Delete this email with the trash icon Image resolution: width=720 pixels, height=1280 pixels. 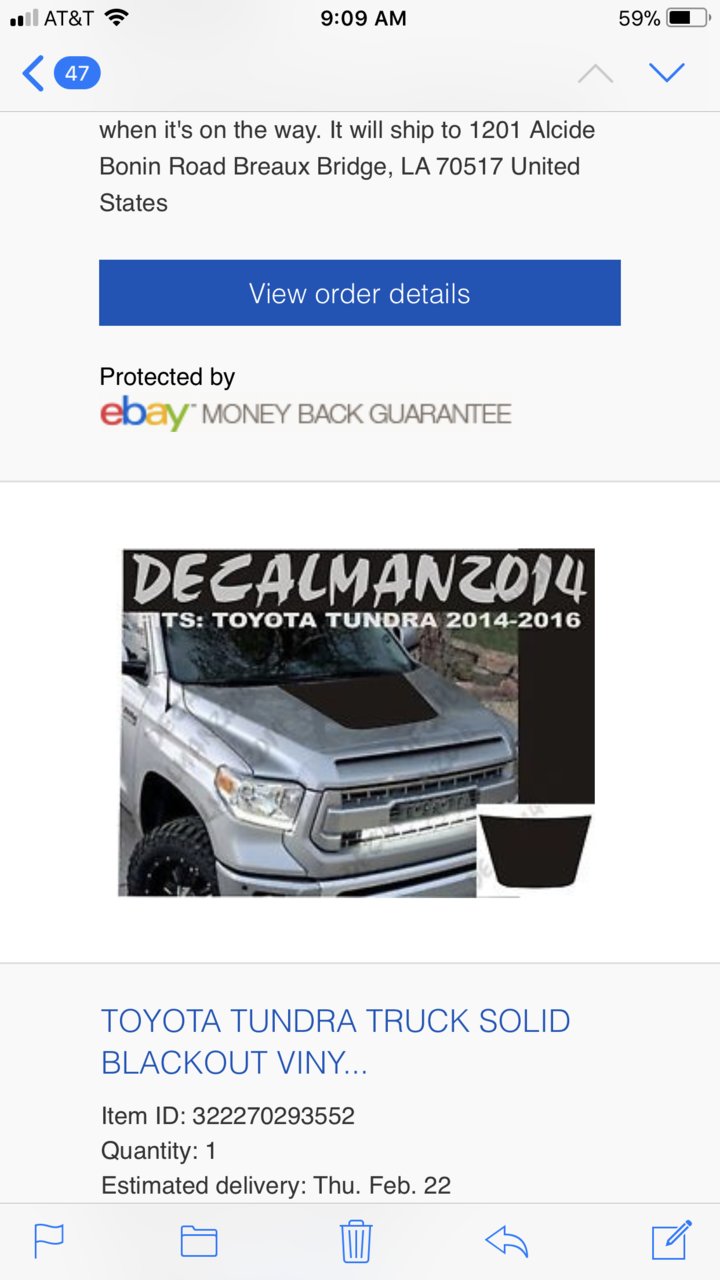point(356,1240)
